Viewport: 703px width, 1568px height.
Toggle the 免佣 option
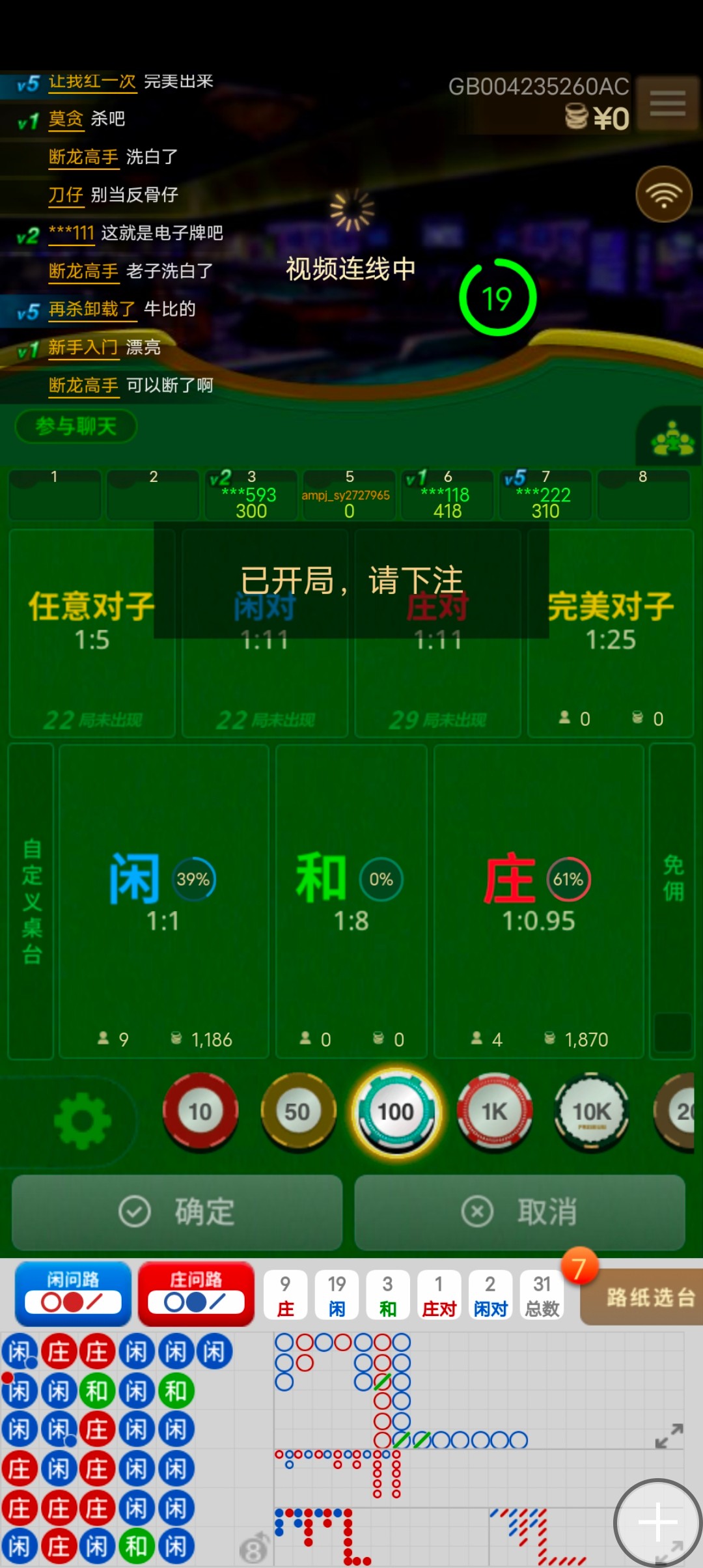672,879
